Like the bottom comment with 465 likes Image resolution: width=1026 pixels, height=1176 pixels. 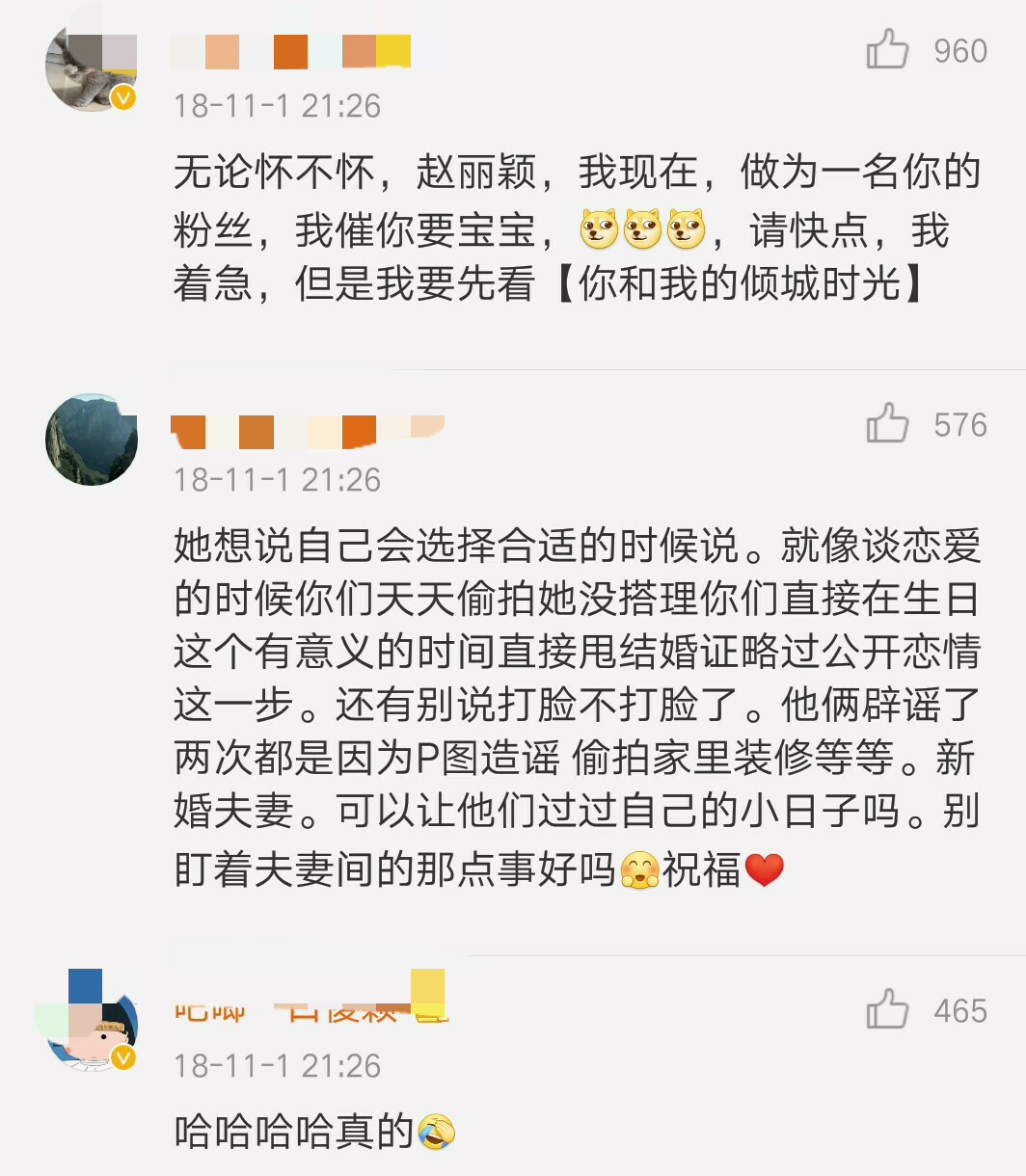(886, 1010)
